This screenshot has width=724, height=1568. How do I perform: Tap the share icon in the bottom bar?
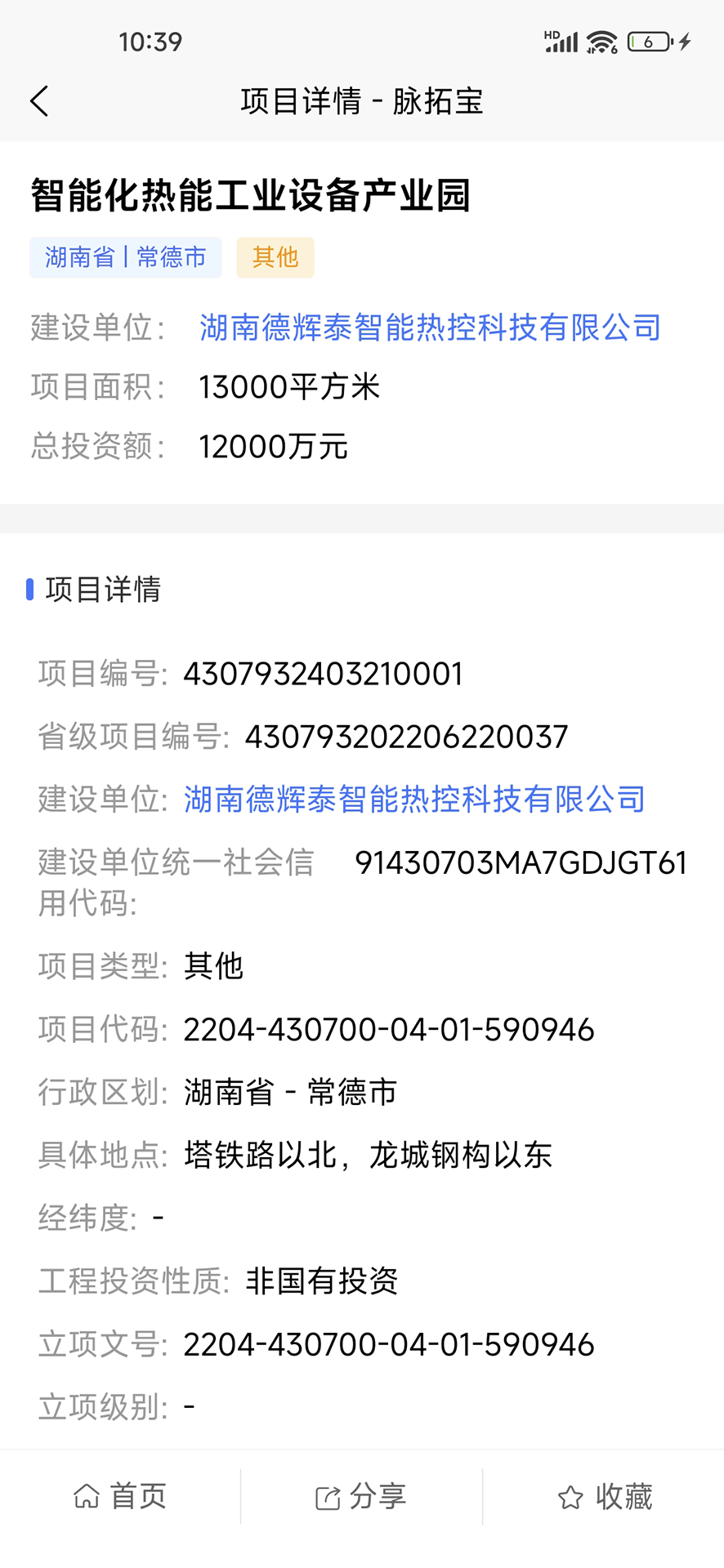coord(328,1496)
